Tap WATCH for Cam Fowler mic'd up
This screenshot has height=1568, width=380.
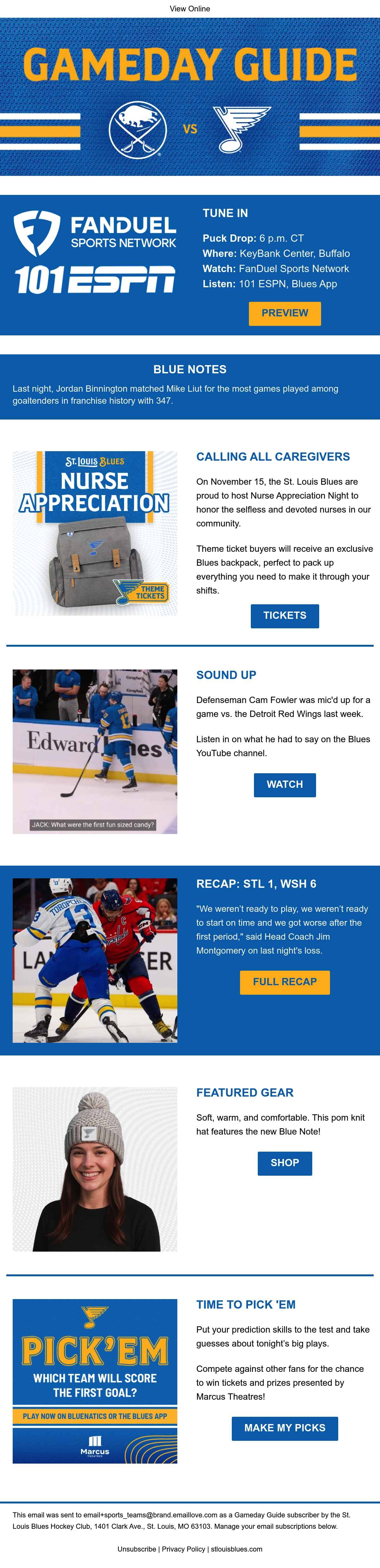pyautogui.click(x=284, y=785)
